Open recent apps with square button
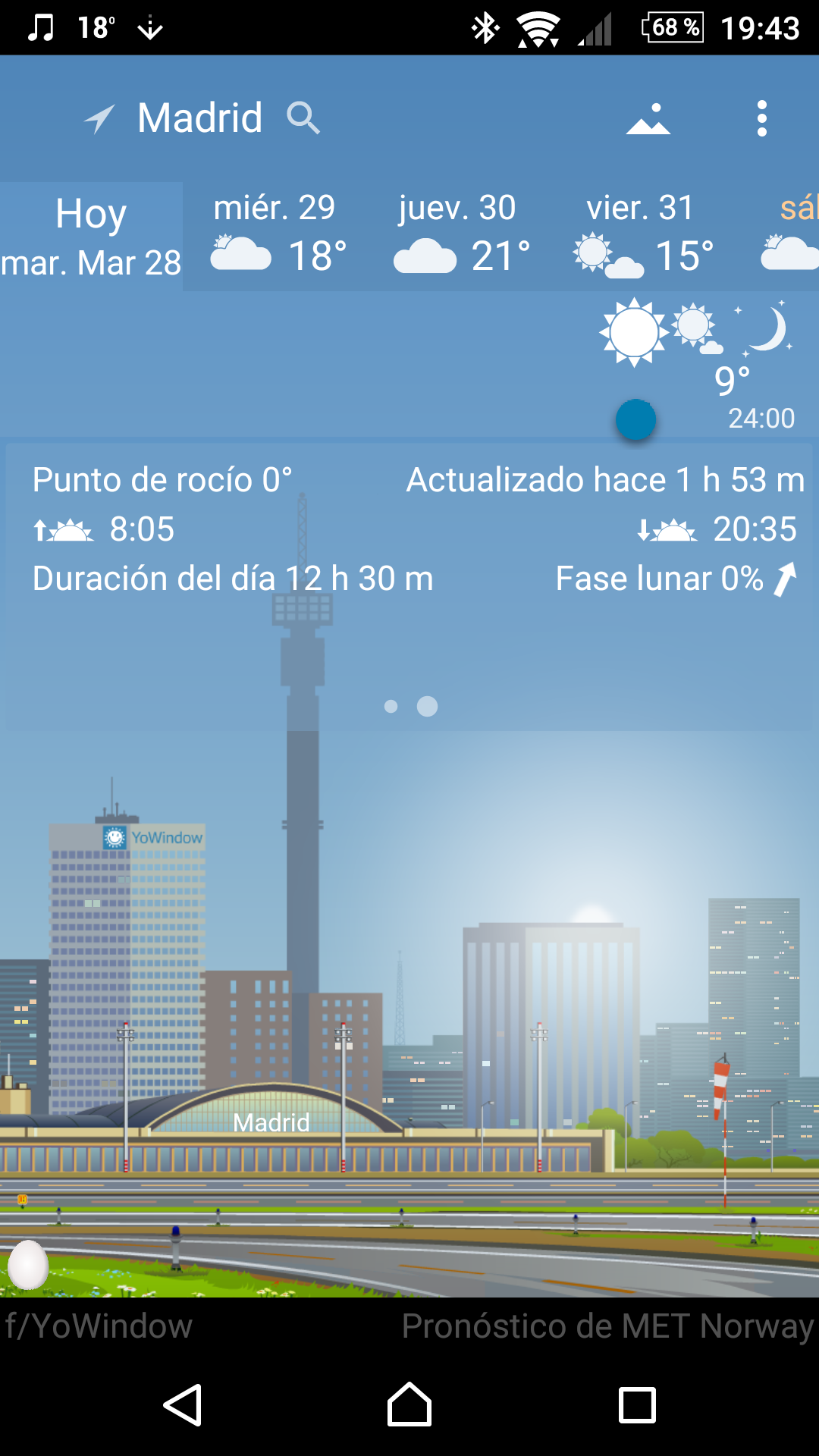 point(637,1405)
